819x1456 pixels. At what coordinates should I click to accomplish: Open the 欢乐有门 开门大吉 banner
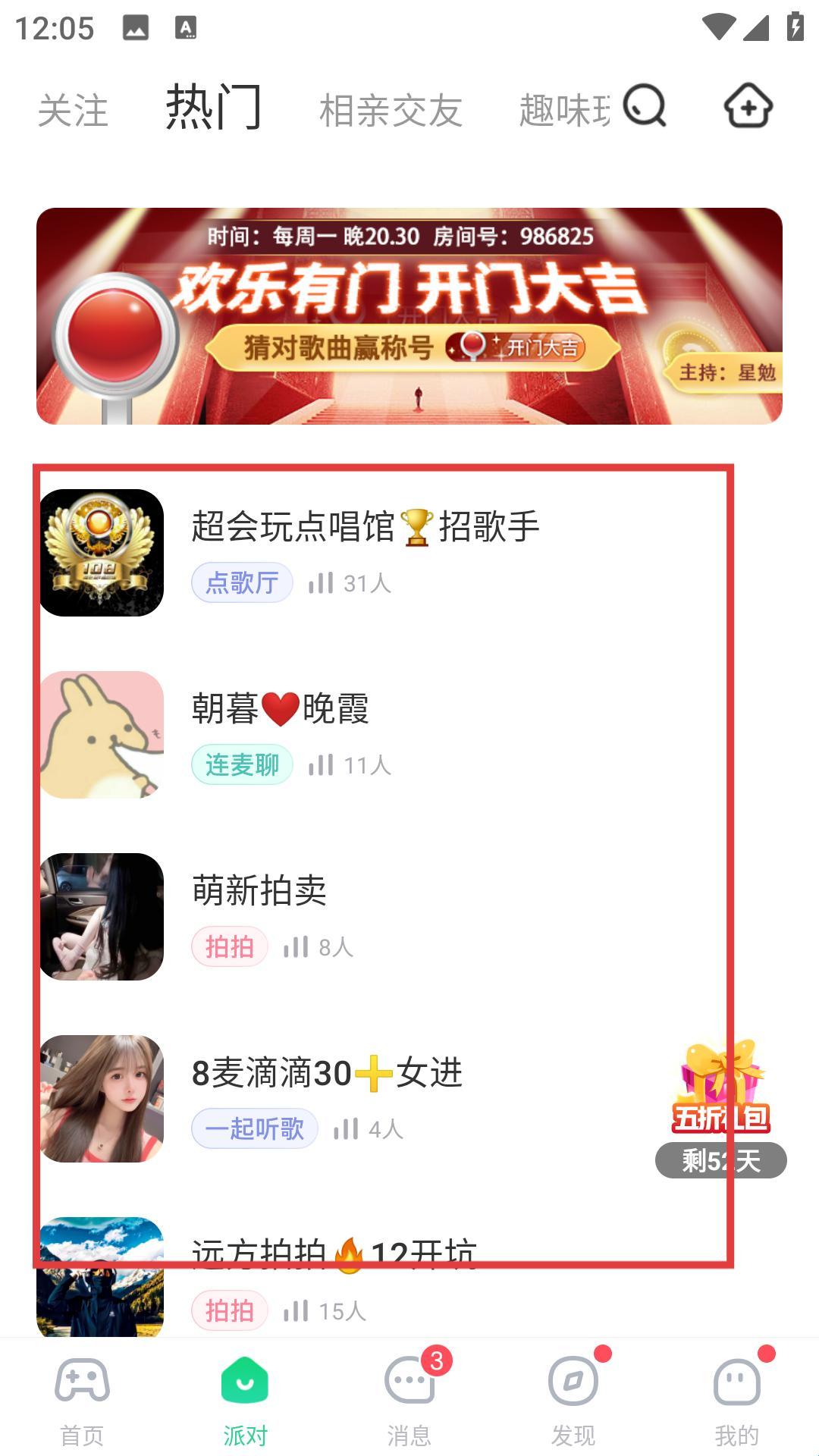click(409, 315)
